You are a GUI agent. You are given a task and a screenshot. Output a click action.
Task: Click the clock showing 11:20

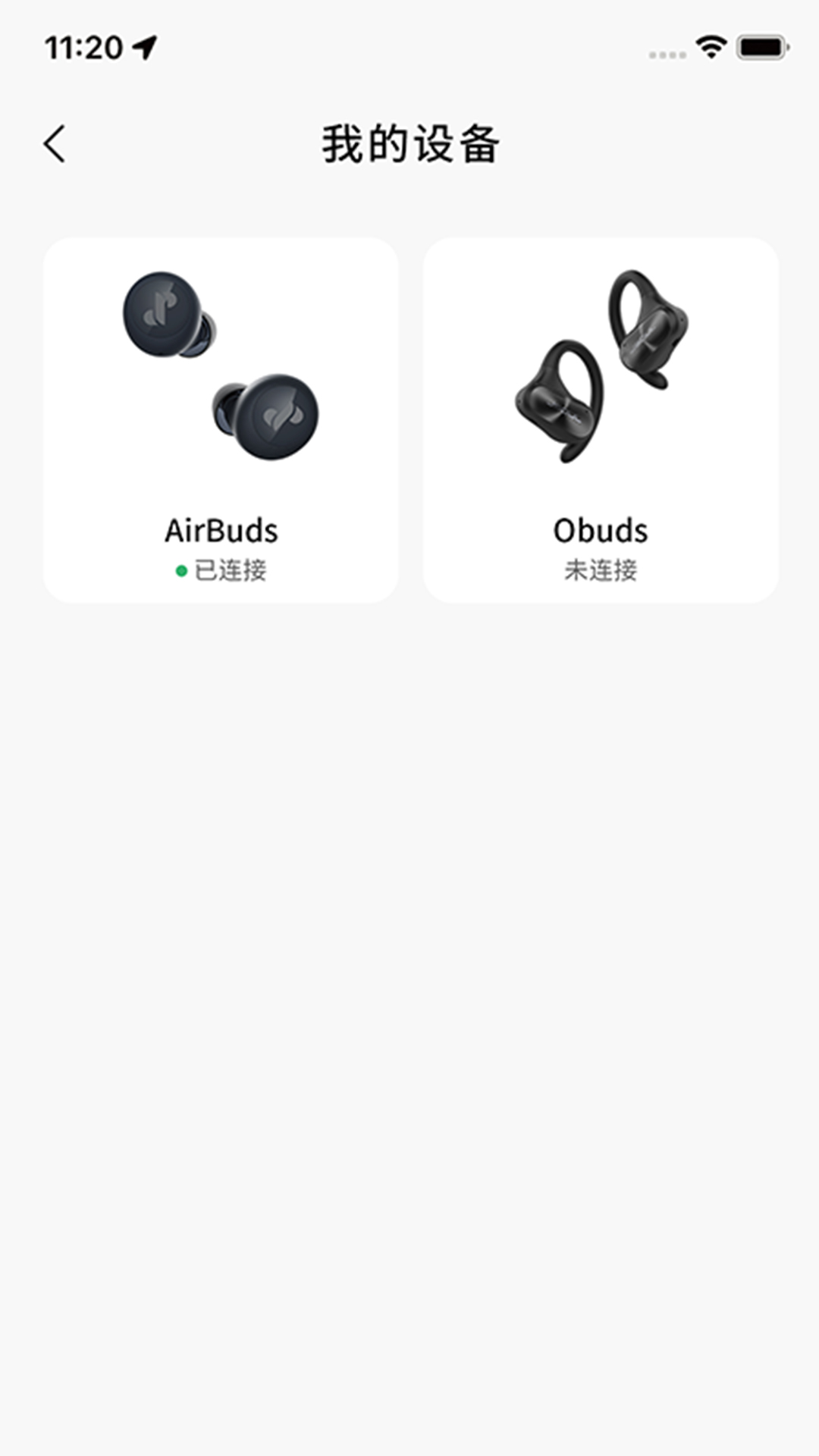click(x=83, y=47)
